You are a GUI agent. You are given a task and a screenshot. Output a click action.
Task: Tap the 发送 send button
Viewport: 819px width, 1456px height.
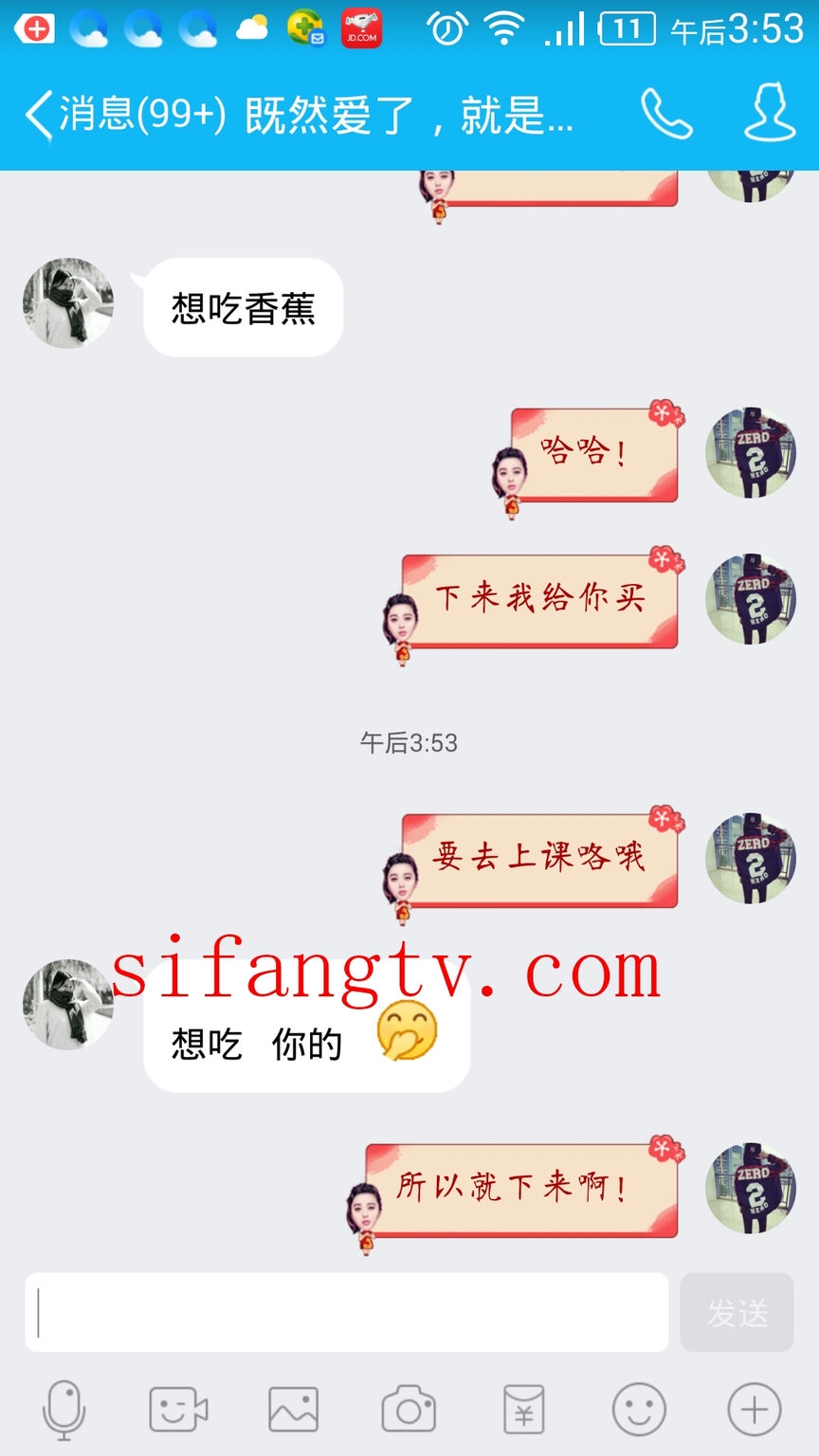[737, 1313]
